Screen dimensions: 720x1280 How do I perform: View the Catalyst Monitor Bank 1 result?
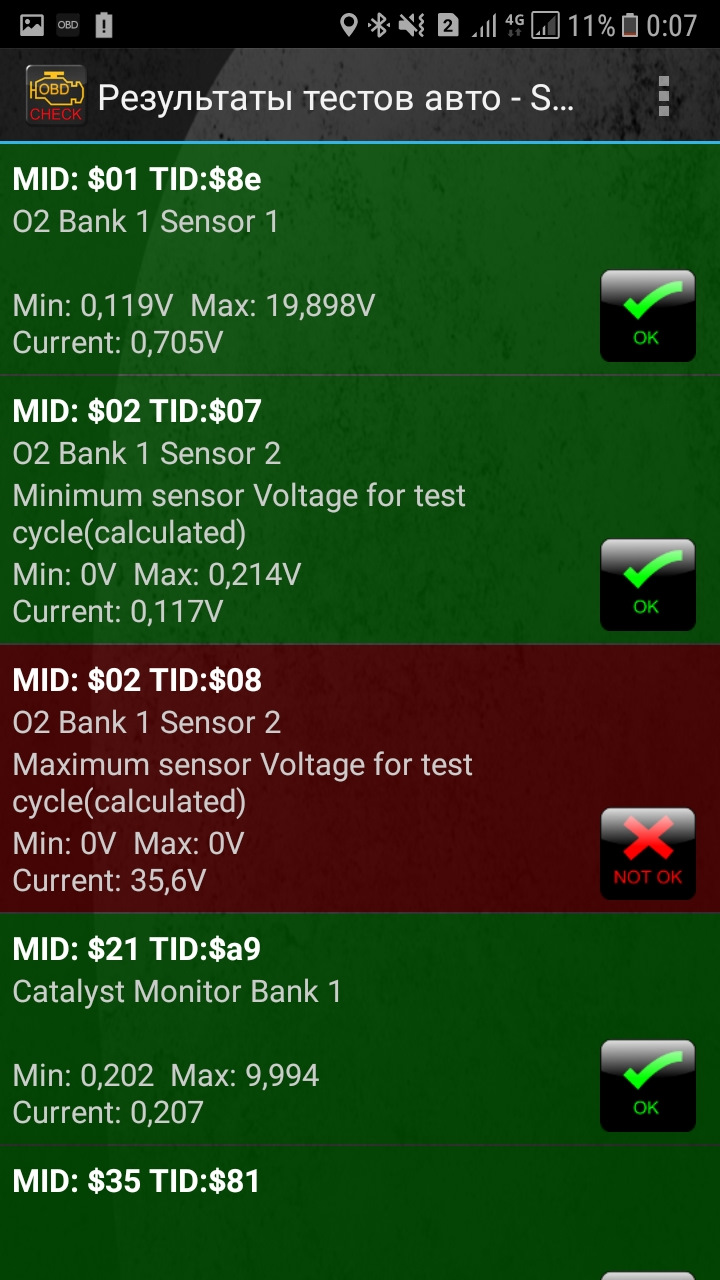[x=300, y=1030]
